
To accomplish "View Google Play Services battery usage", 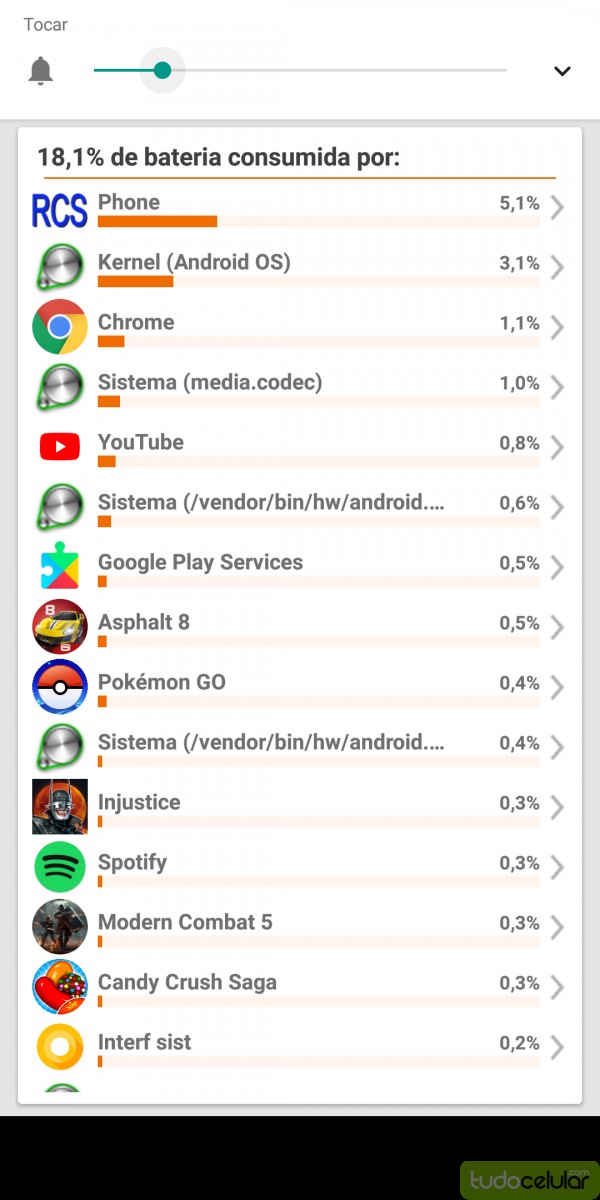I will (x=298, y=567).
